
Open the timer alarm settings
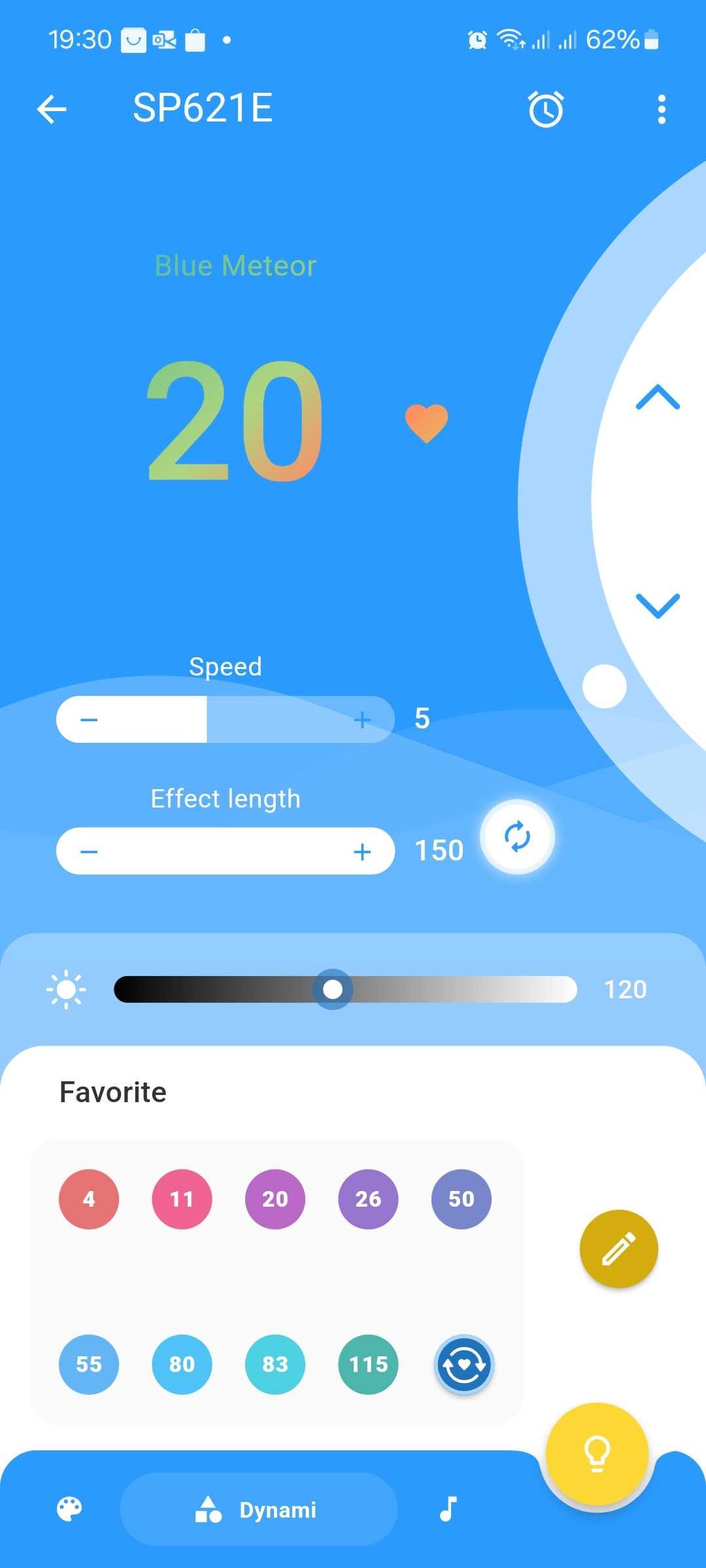(546, 109)
